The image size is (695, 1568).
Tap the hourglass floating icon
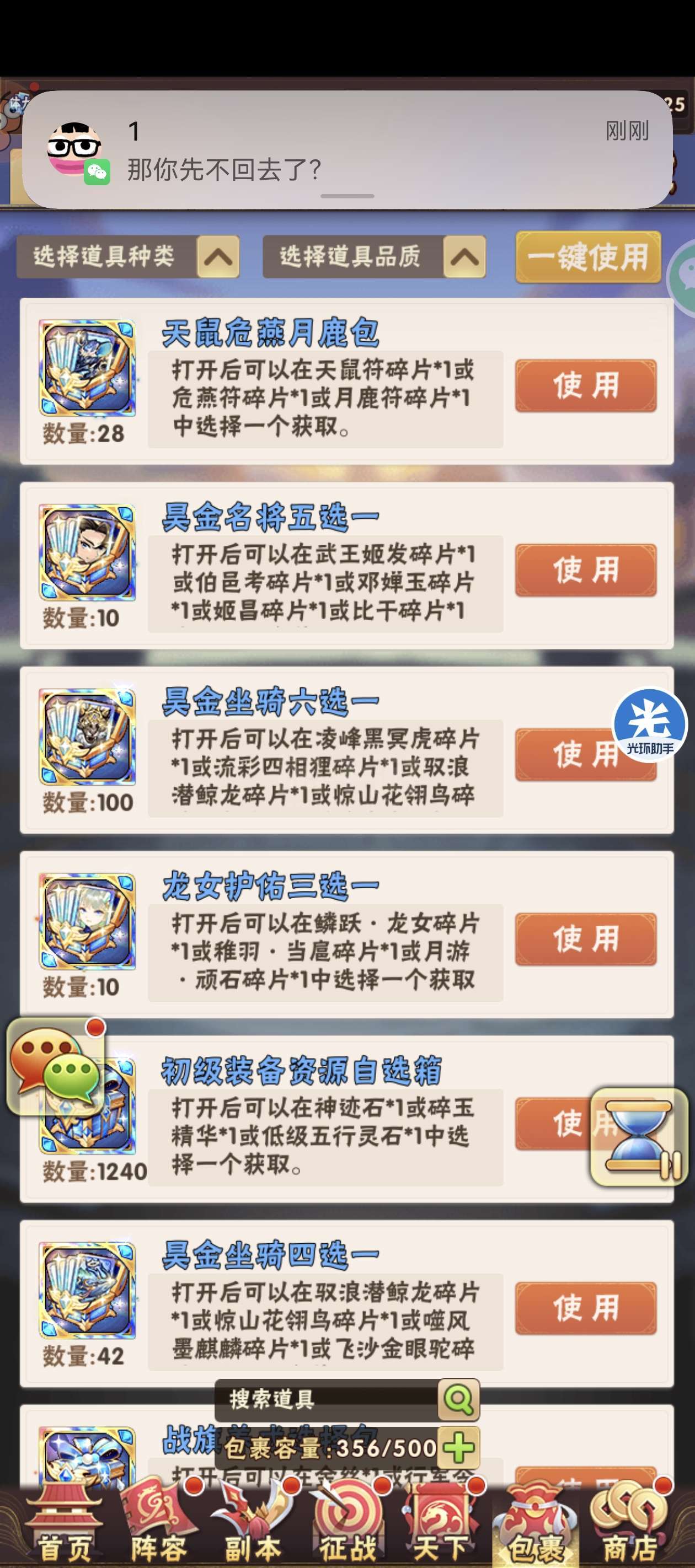639,1136
